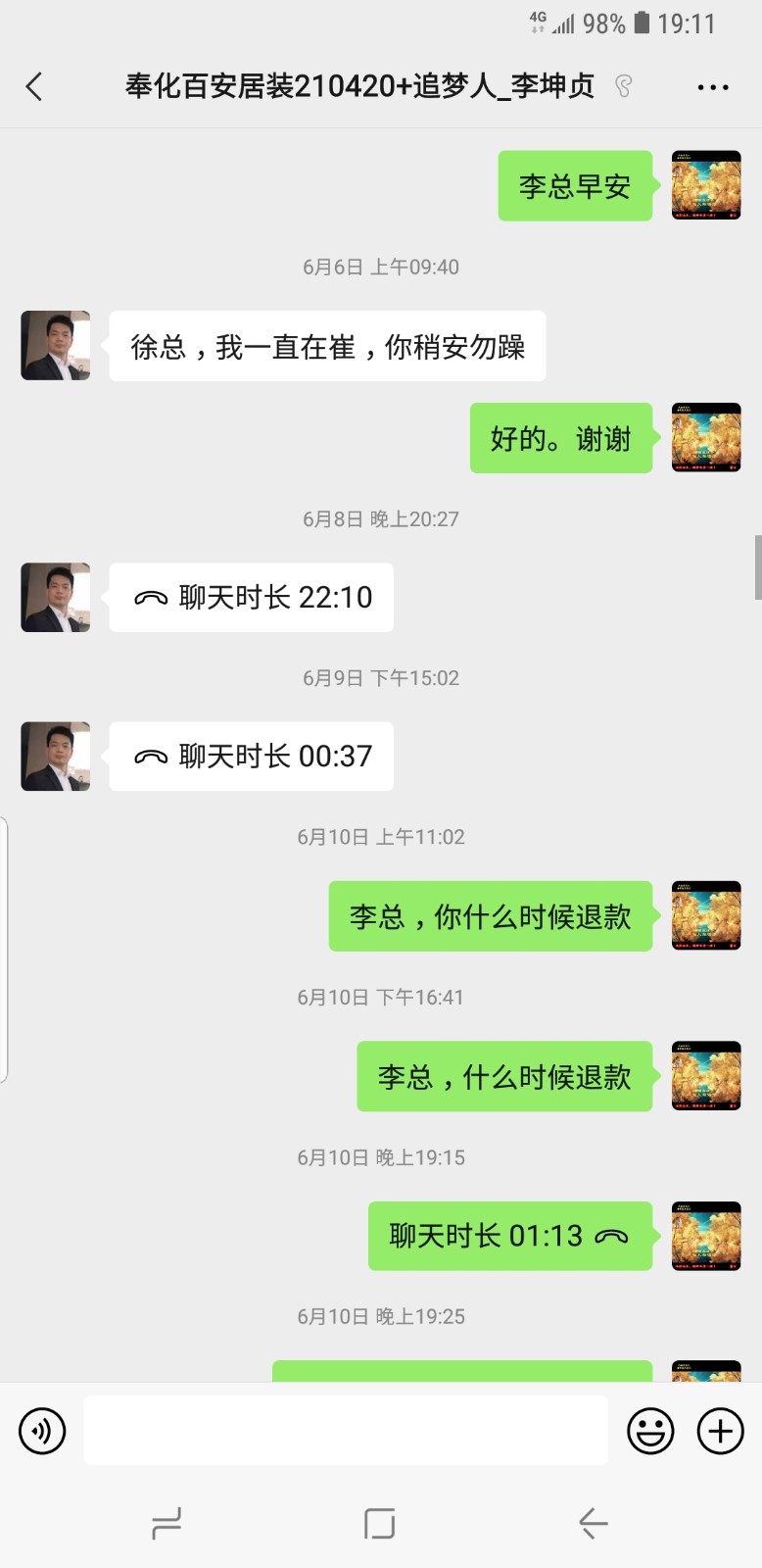Switch to voice message input

click(42, 1431)
